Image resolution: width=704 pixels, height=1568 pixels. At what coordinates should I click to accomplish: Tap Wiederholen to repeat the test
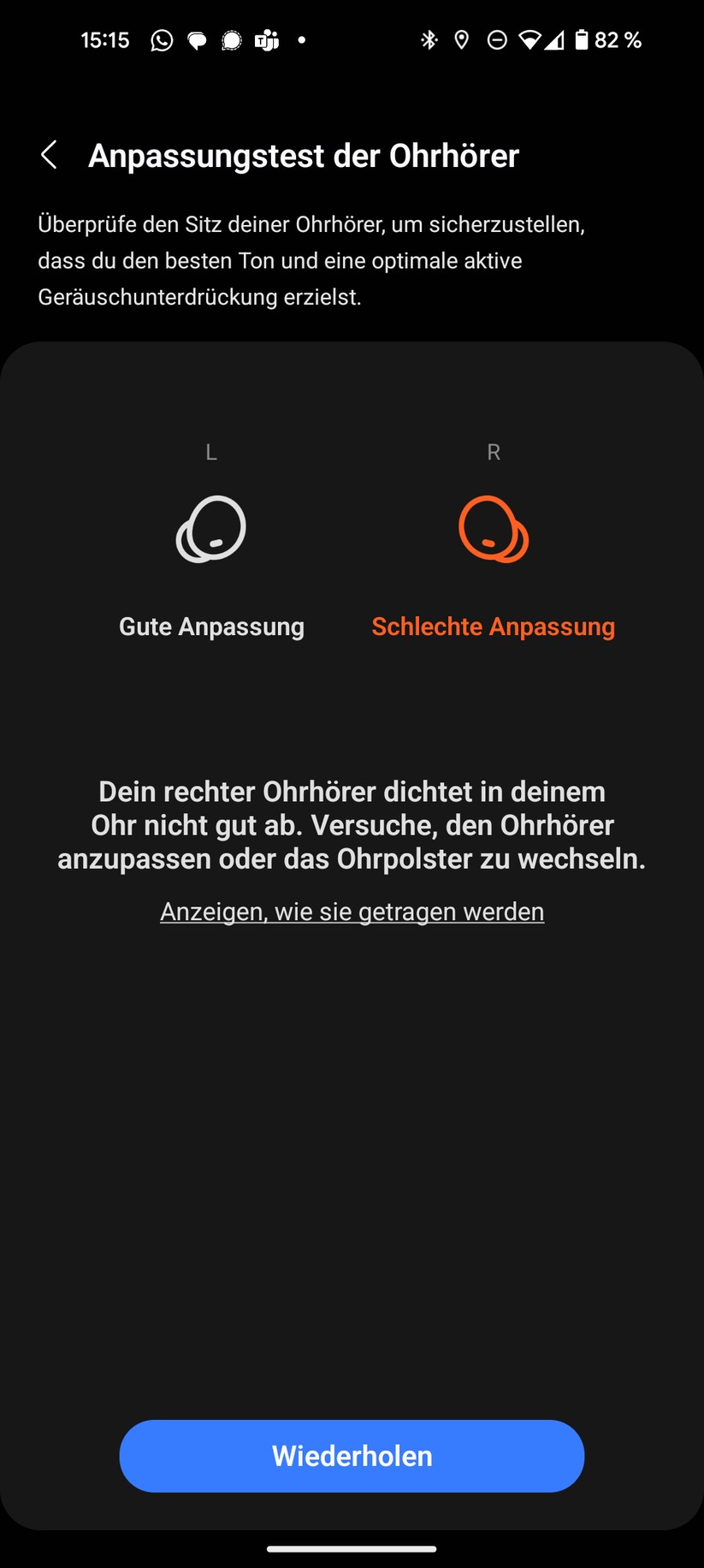click(x=352, y=1456)
